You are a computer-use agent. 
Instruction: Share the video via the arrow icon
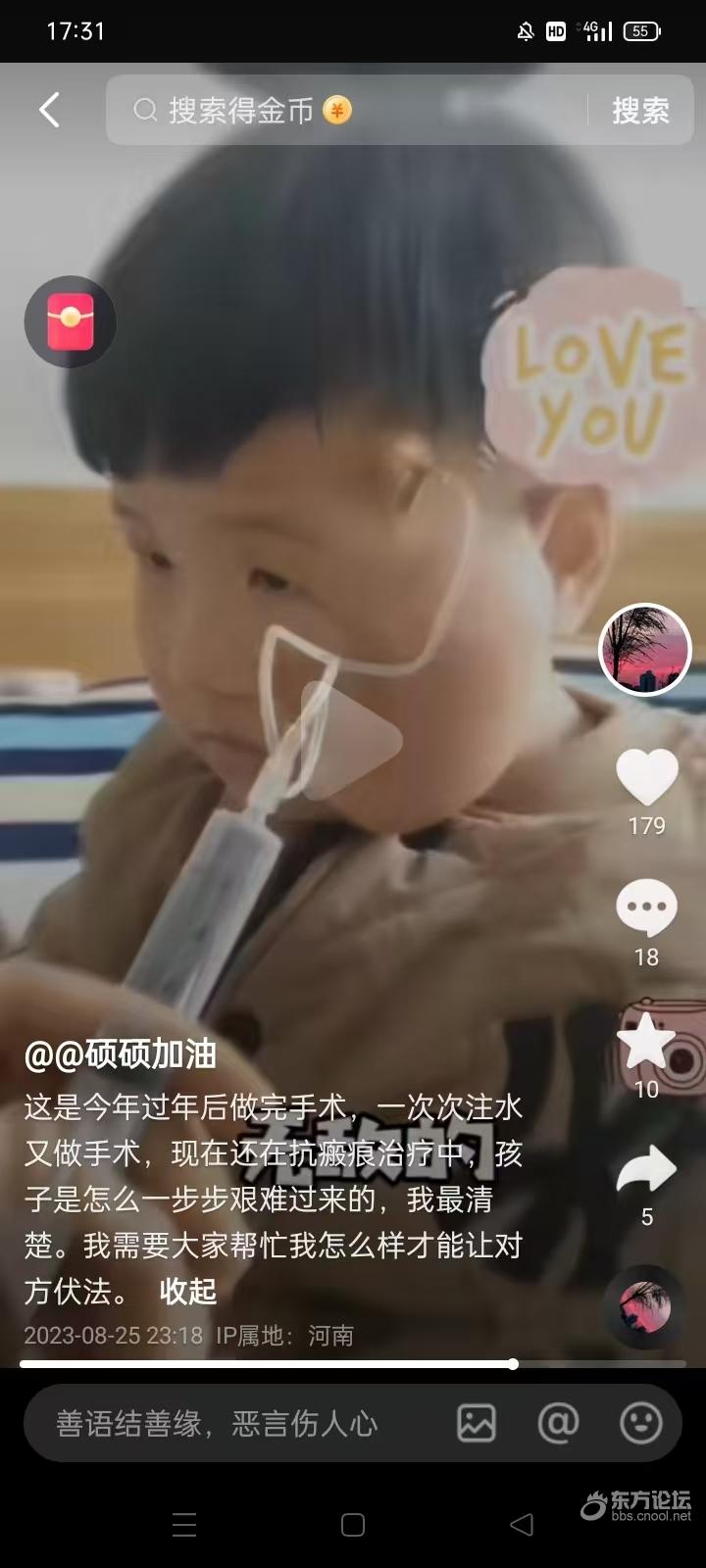(x=646, y=1170)
